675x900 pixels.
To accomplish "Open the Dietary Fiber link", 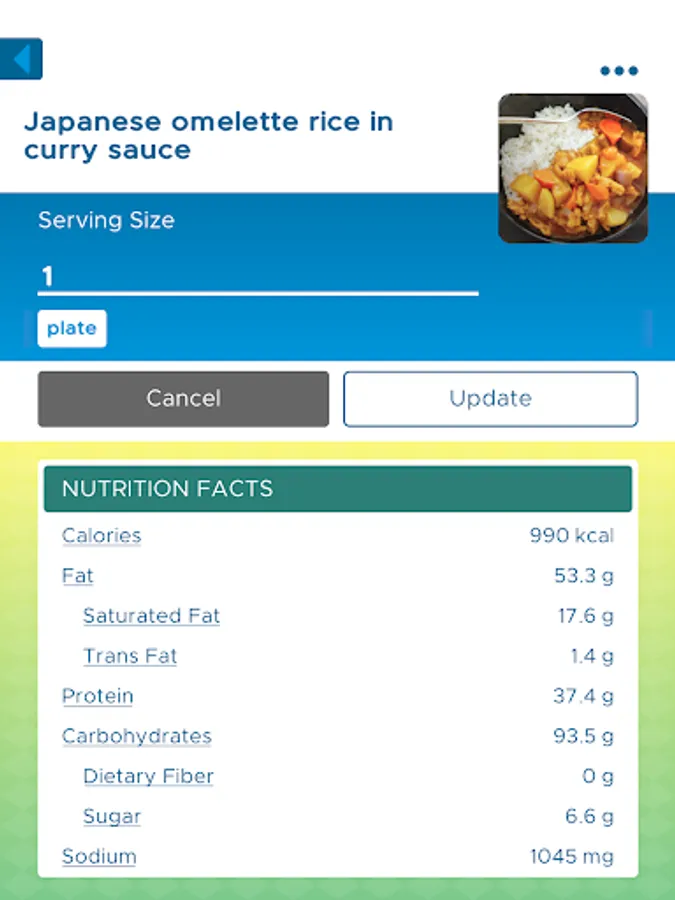I will pyautogui.click(x=148, y=776).
